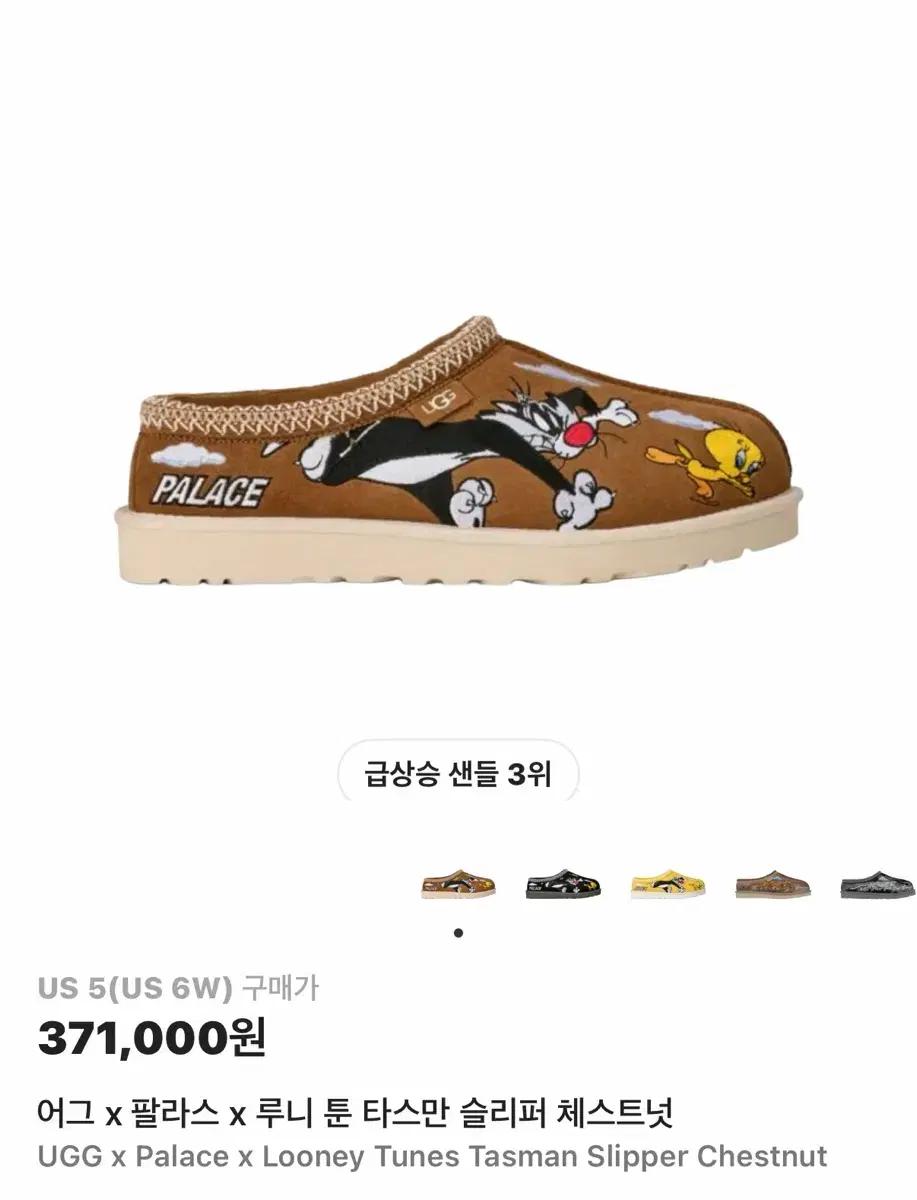The height and width of the screenshot is (1200, 917).
Task: Click the ranking badge to view the sandals chart
Action: (459, 773)
